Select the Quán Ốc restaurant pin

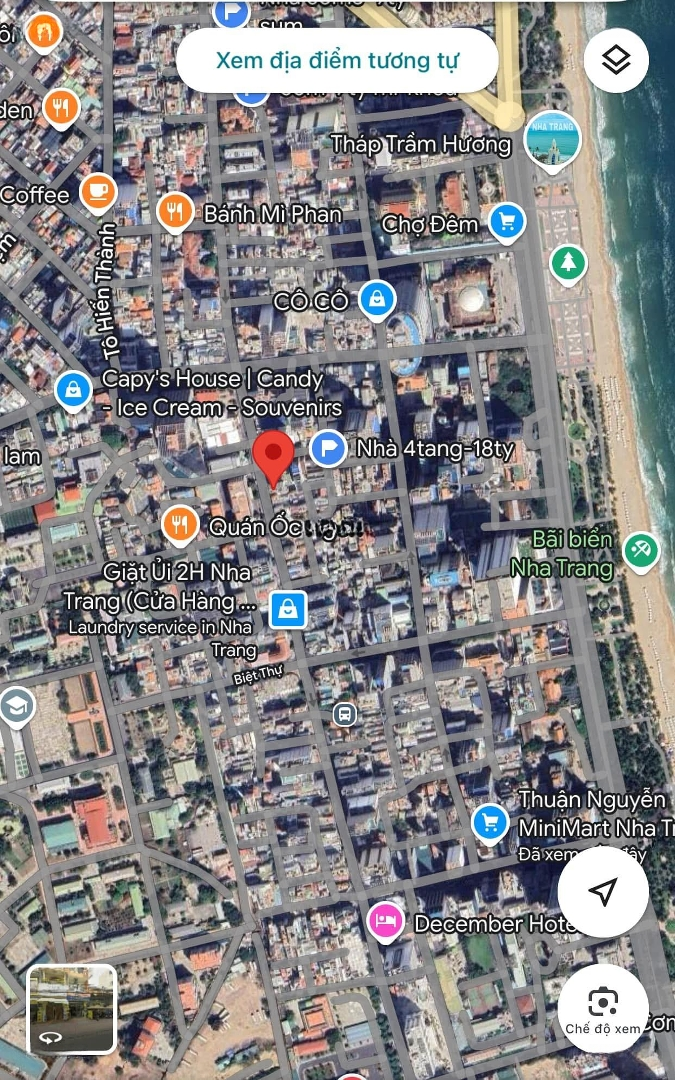coord(180,526)
